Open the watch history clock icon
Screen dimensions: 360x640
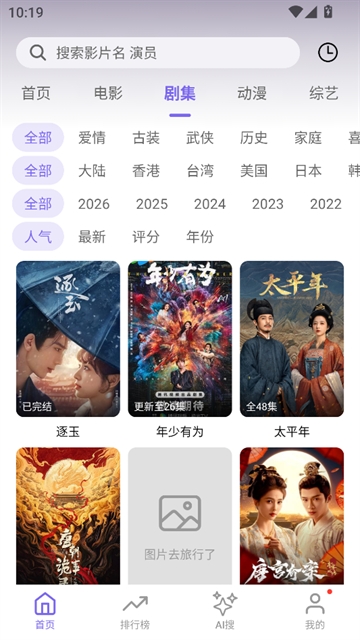click(328, 52)
